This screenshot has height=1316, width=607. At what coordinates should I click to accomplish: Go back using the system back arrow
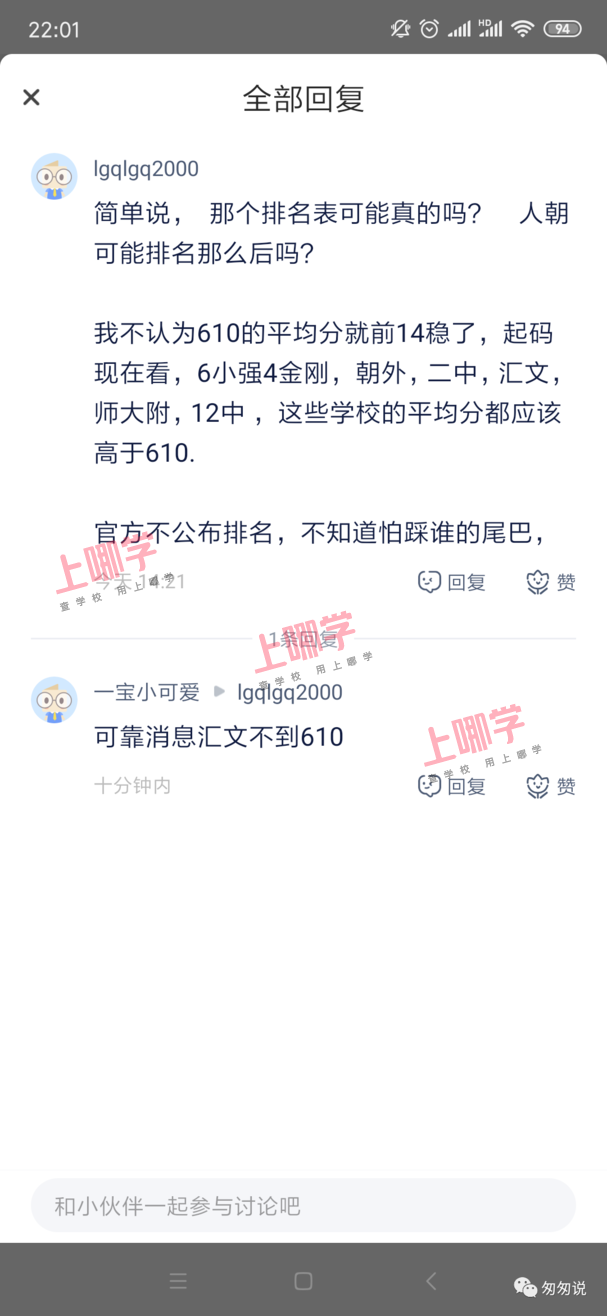point(431,1280)
